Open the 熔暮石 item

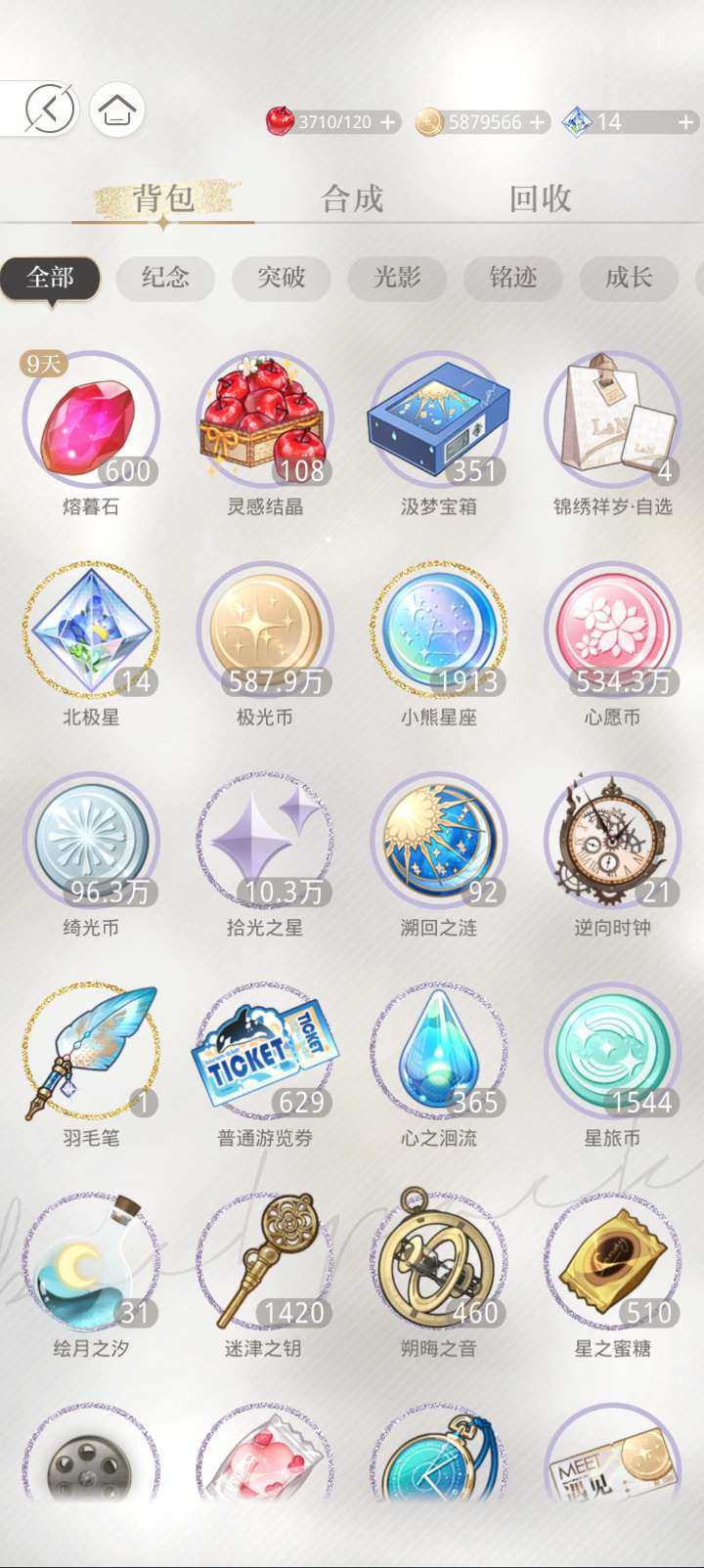(x=91, y=422)
